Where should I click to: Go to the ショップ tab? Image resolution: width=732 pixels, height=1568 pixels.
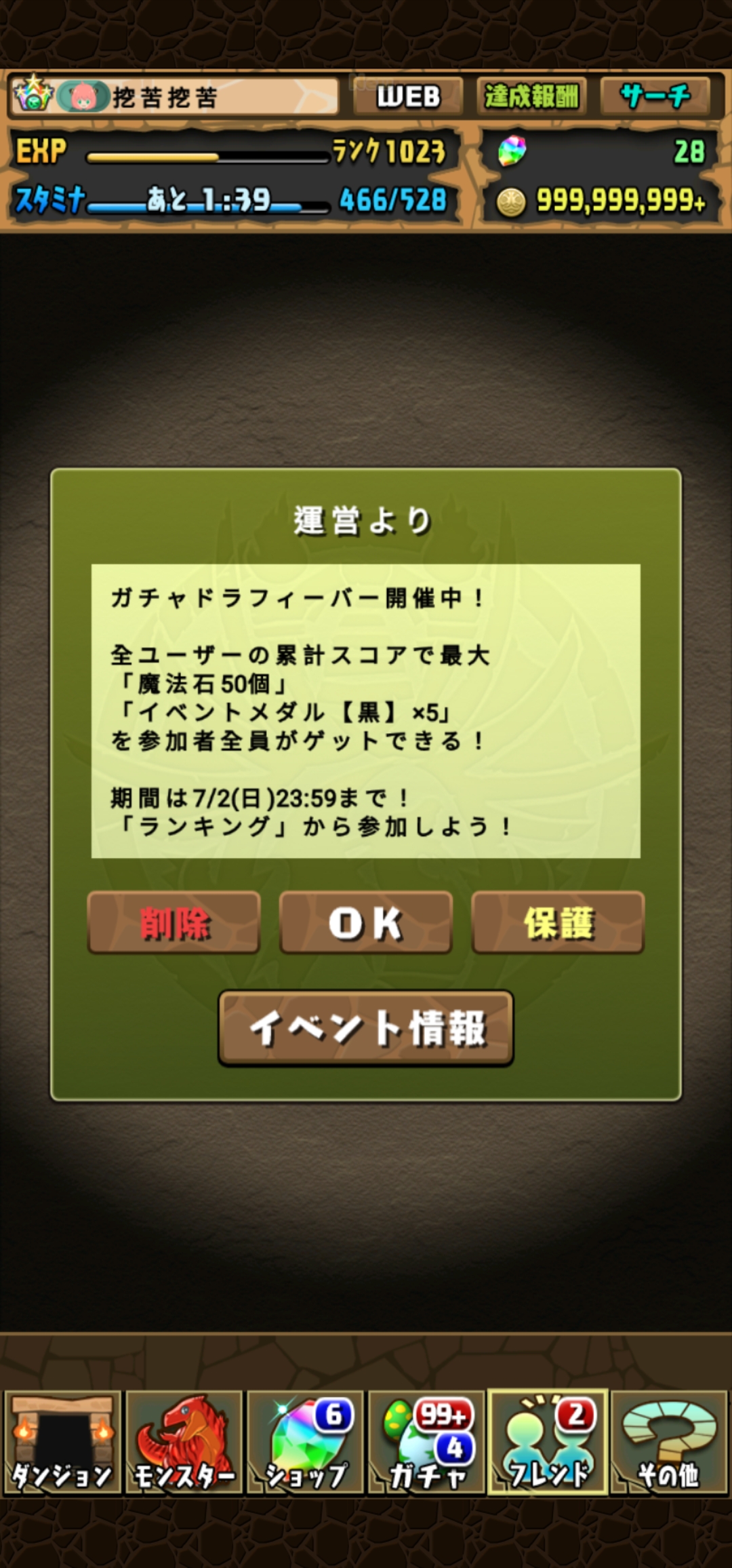[305, 1442]
